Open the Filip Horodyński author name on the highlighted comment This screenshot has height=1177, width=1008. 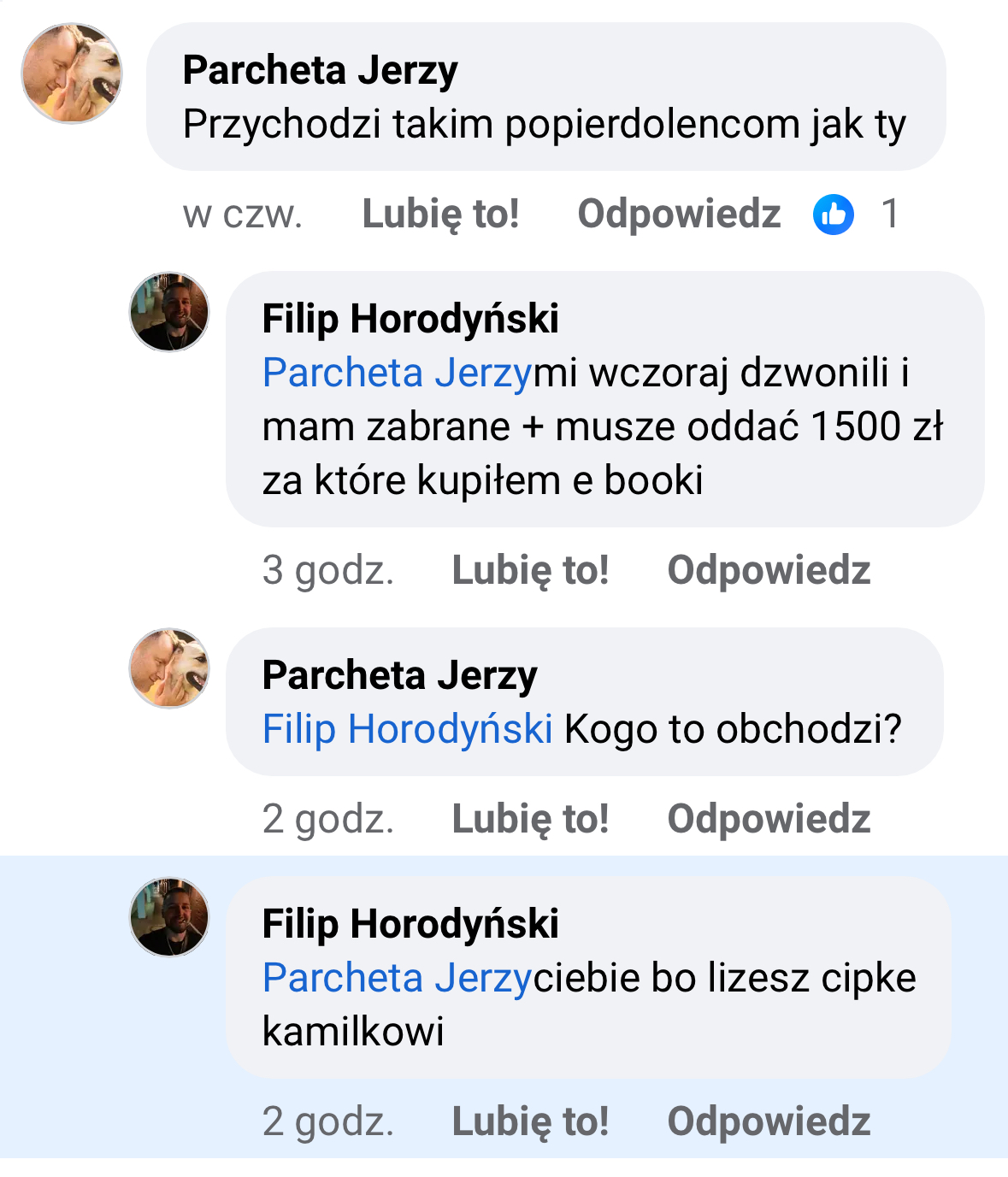point(410,924)
